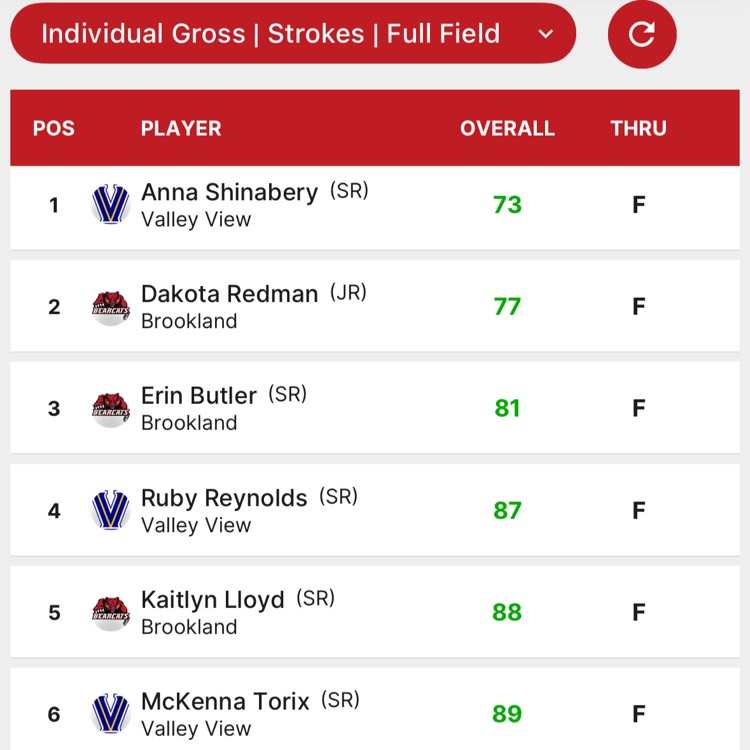Open Anna Shinabery's scorecard
Image resolution: width=750 pixels, height=750 pixels.
click(x=375, y=208)
